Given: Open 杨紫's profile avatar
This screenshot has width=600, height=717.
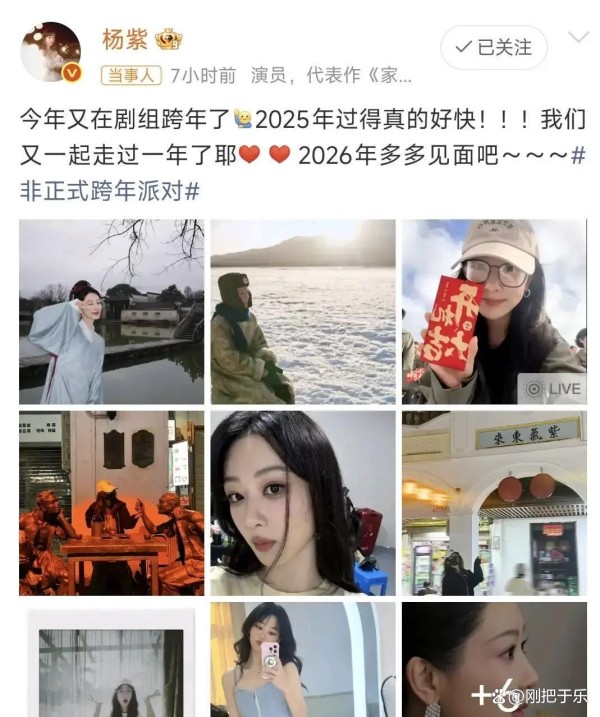Looking at the screenshot, I should click(x=51, y=51).
